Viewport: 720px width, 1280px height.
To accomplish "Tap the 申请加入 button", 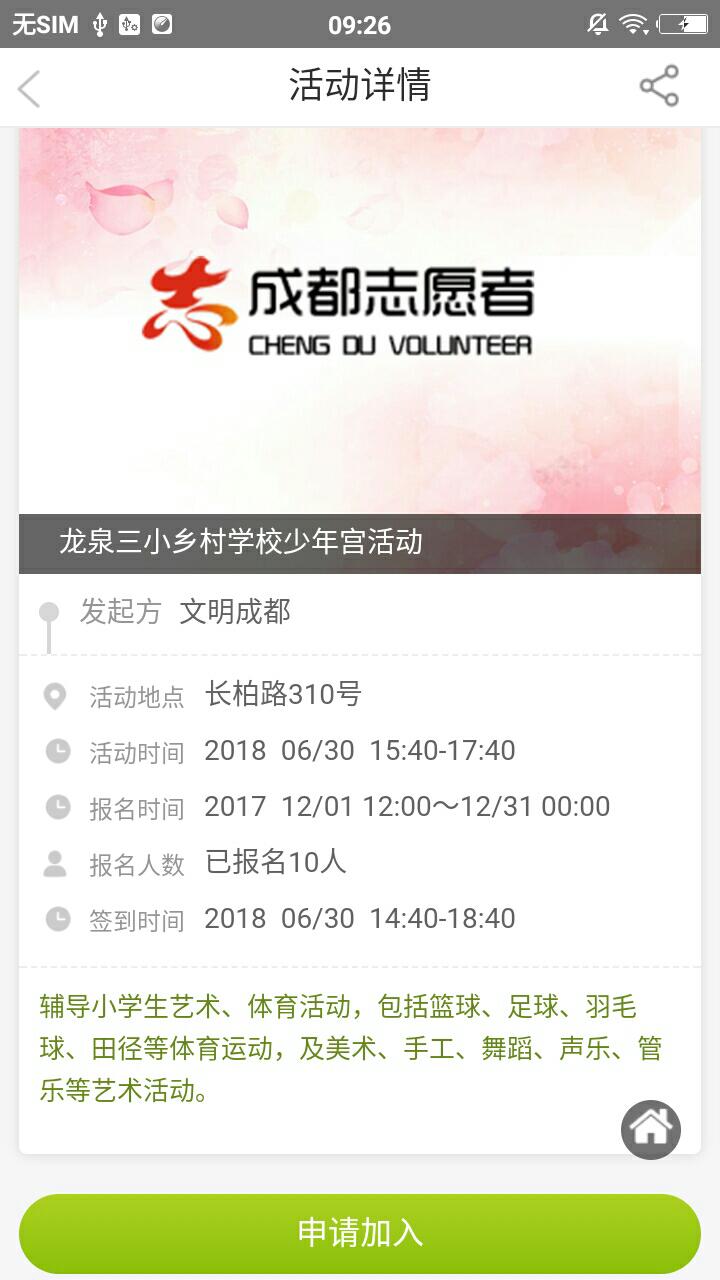I will [360, 1232].
